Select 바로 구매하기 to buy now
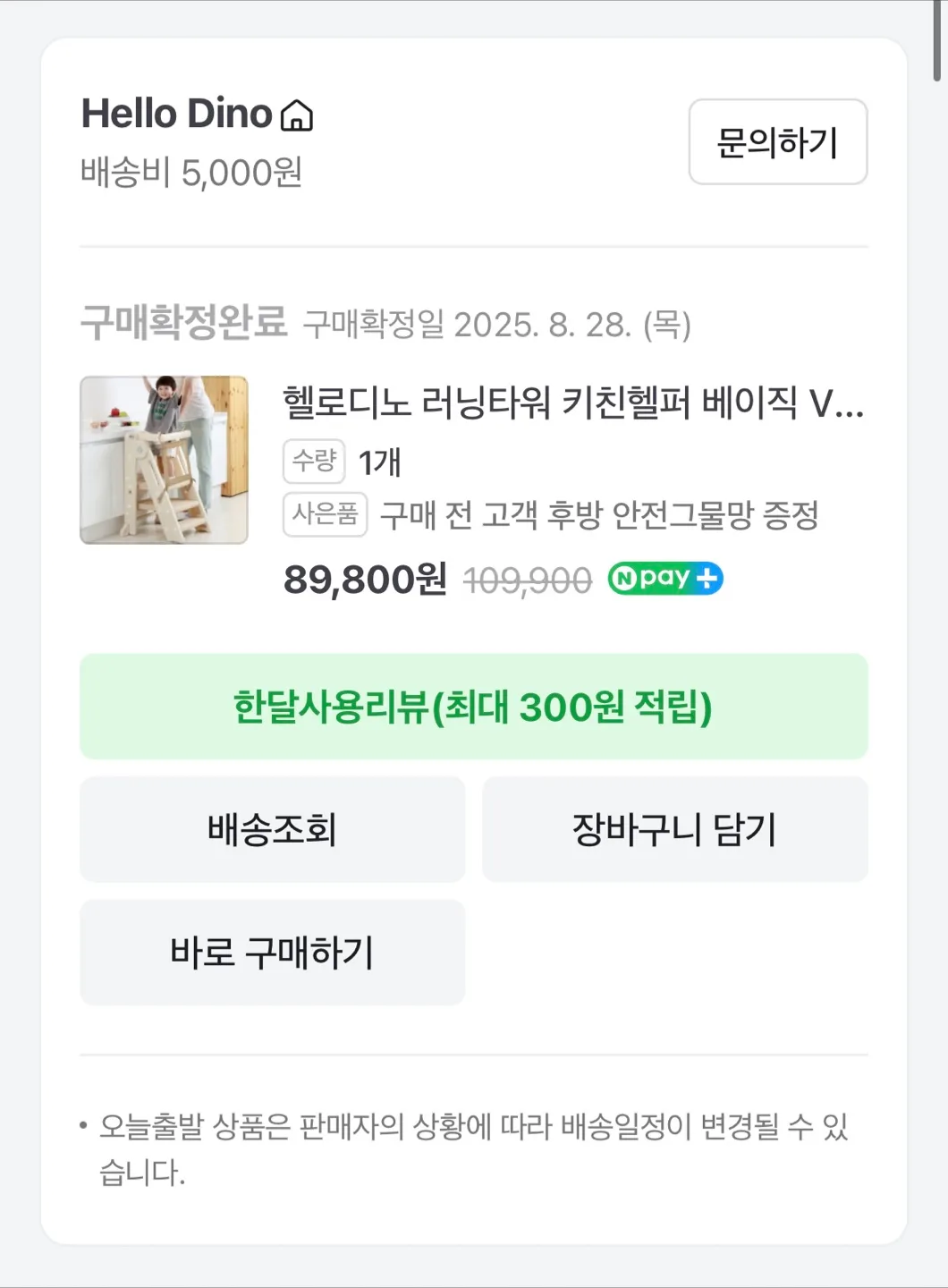 272,953
